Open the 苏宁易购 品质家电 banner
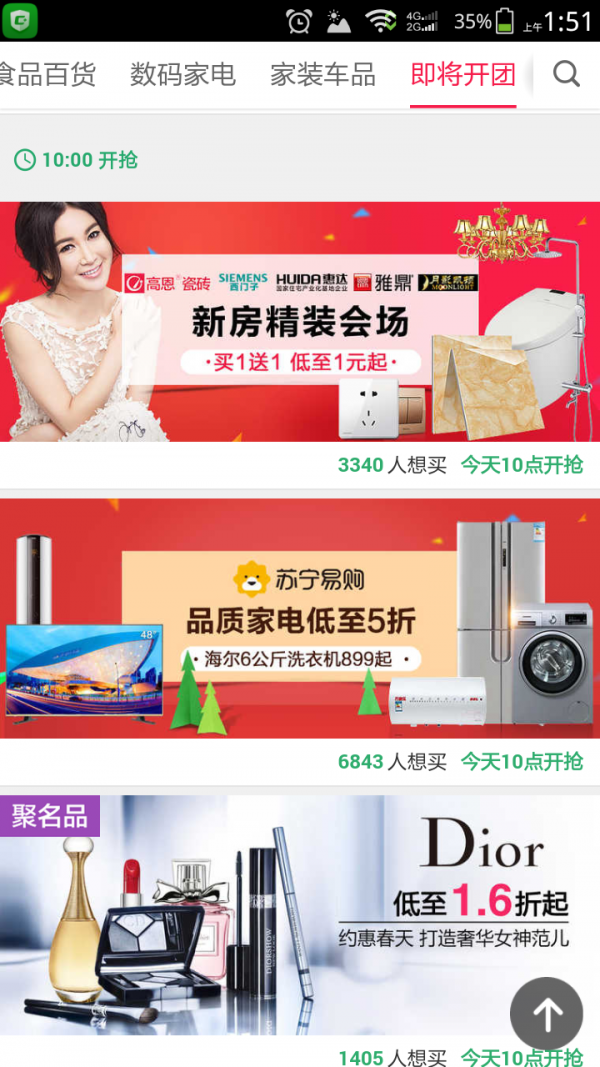The width and height of the screenshot is (600, 1067). click(x=300, y=618)
